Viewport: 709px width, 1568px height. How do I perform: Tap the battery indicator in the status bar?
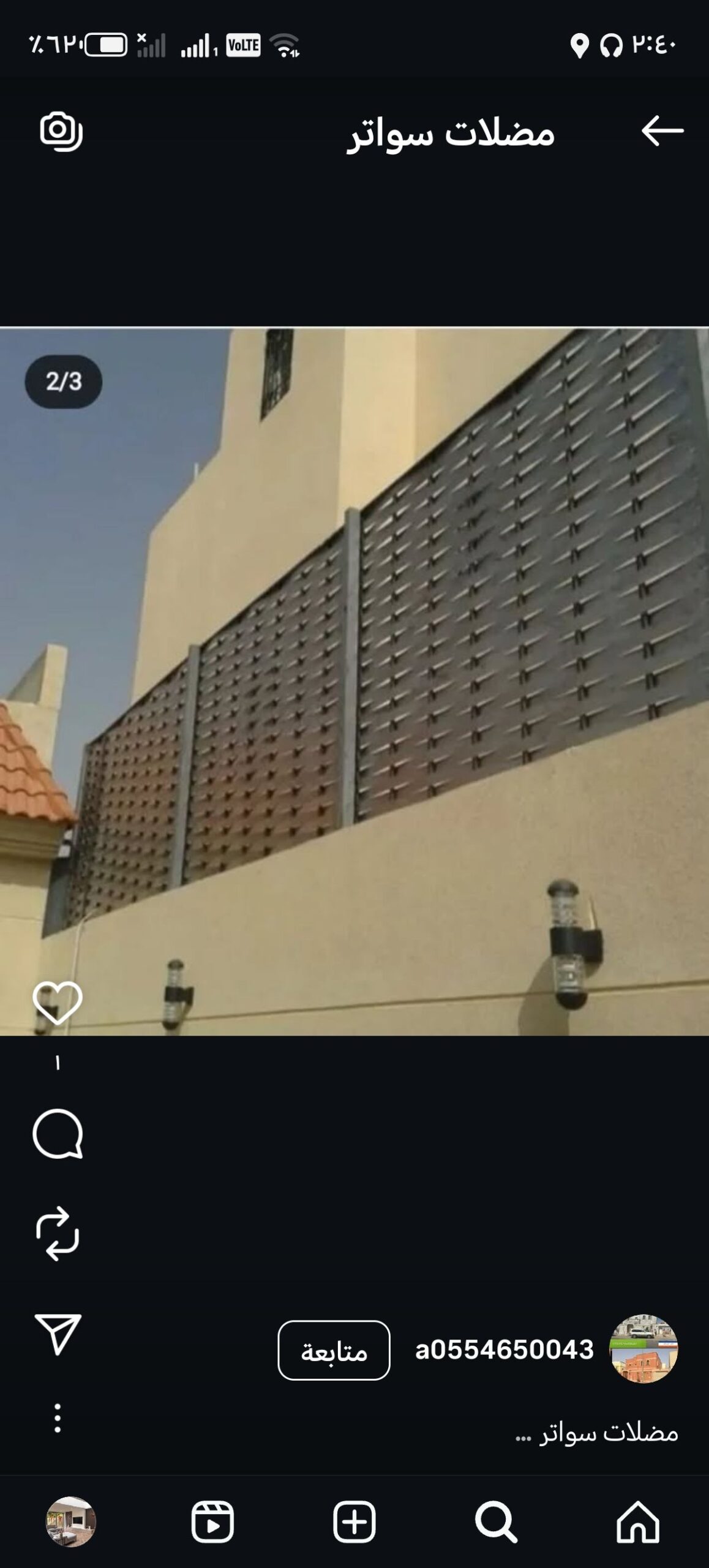(x=105, y=43)
